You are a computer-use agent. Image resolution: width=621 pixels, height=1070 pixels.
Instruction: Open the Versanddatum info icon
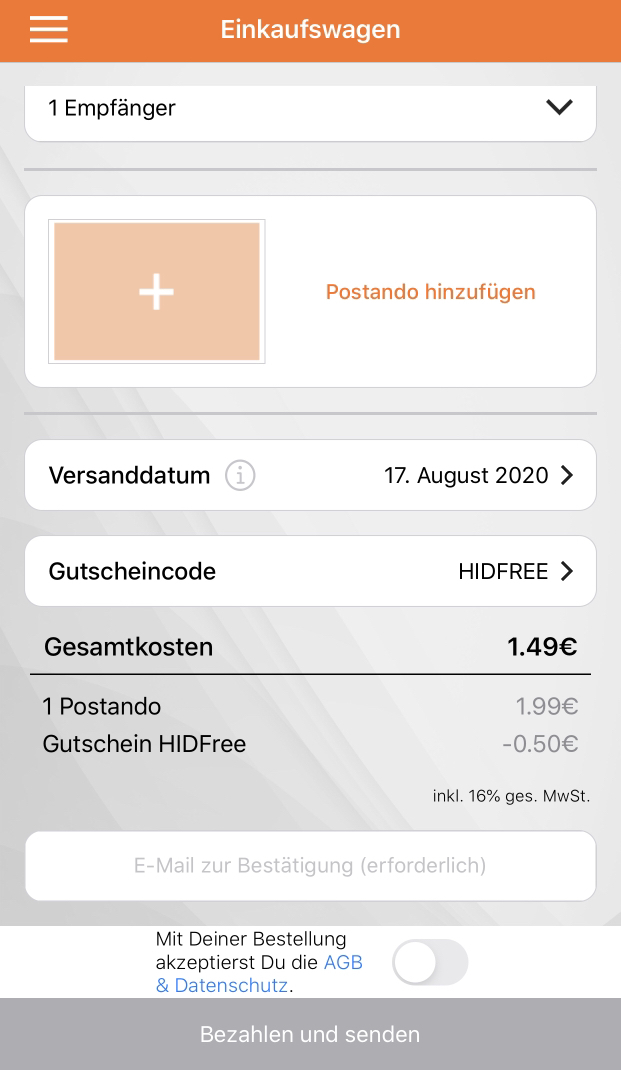[240, 475]
